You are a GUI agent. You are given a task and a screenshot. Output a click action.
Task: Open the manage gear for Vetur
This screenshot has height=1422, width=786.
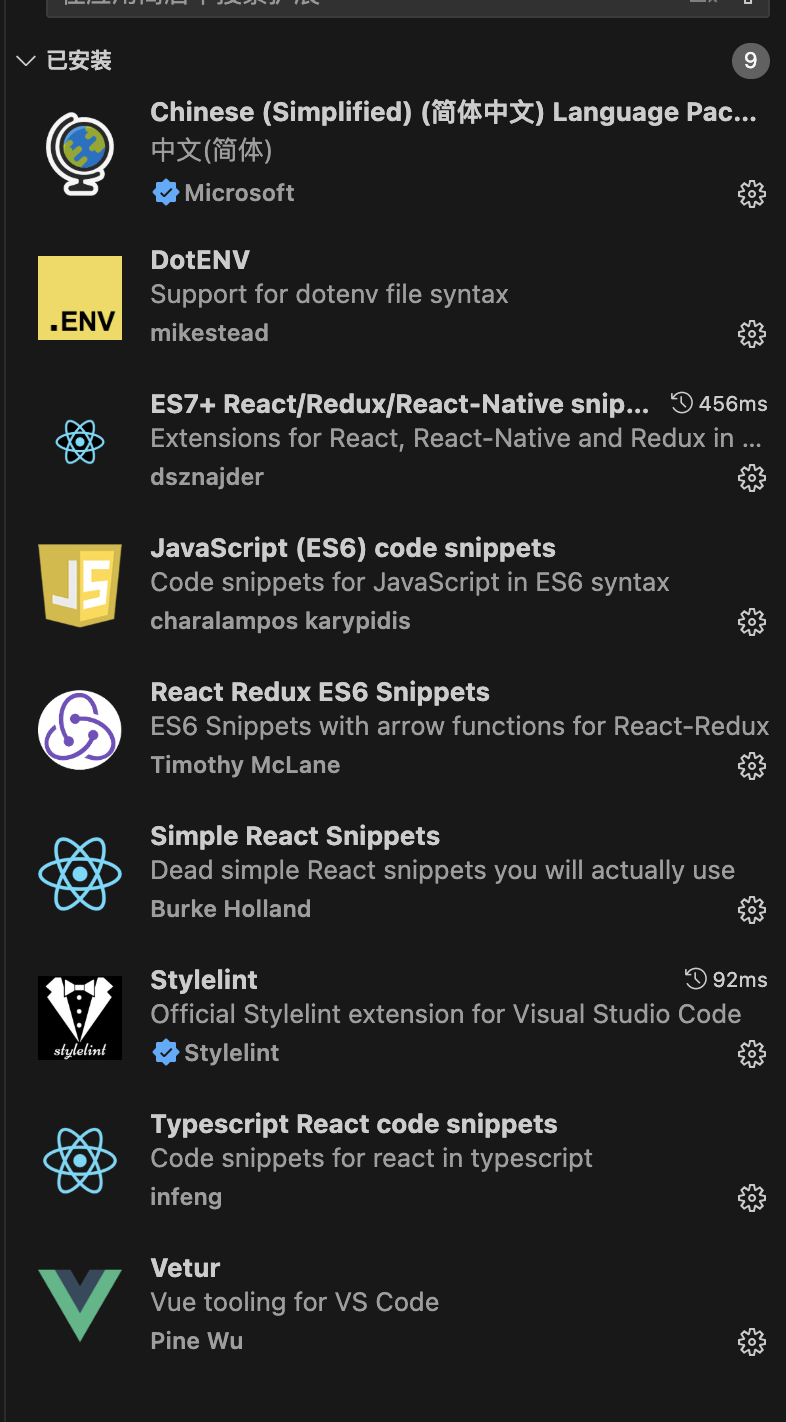click(x=751, y=1342)
